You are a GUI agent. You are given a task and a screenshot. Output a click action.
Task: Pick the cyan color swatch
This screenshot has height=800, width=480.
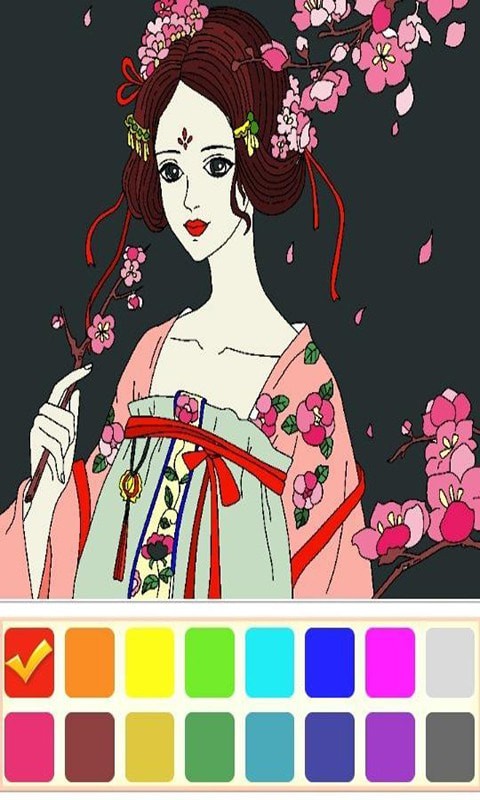(x=270, y=662)
